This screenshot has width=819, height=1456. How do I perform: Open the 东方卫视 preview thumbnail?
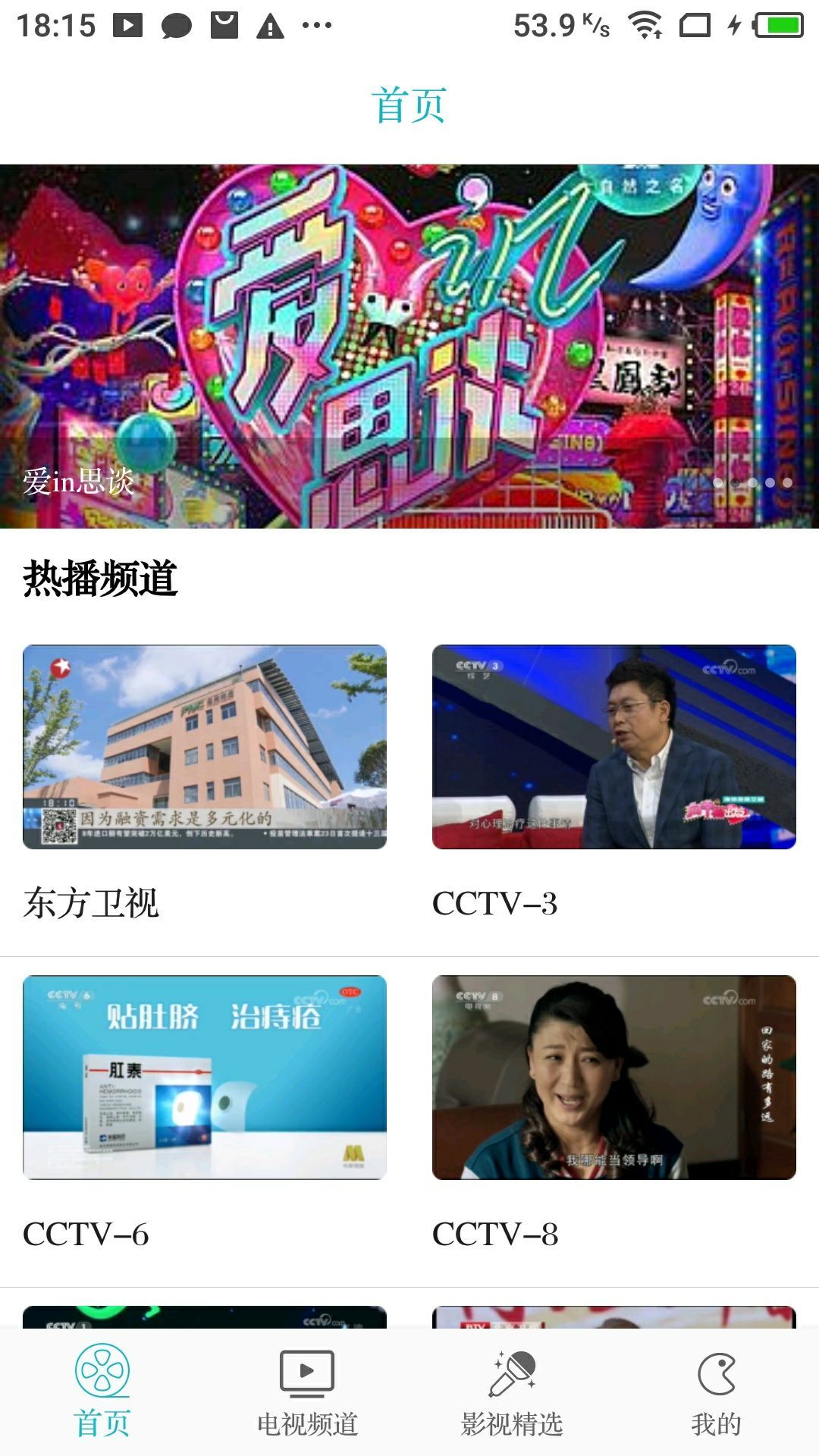click(x=206, y=747)
